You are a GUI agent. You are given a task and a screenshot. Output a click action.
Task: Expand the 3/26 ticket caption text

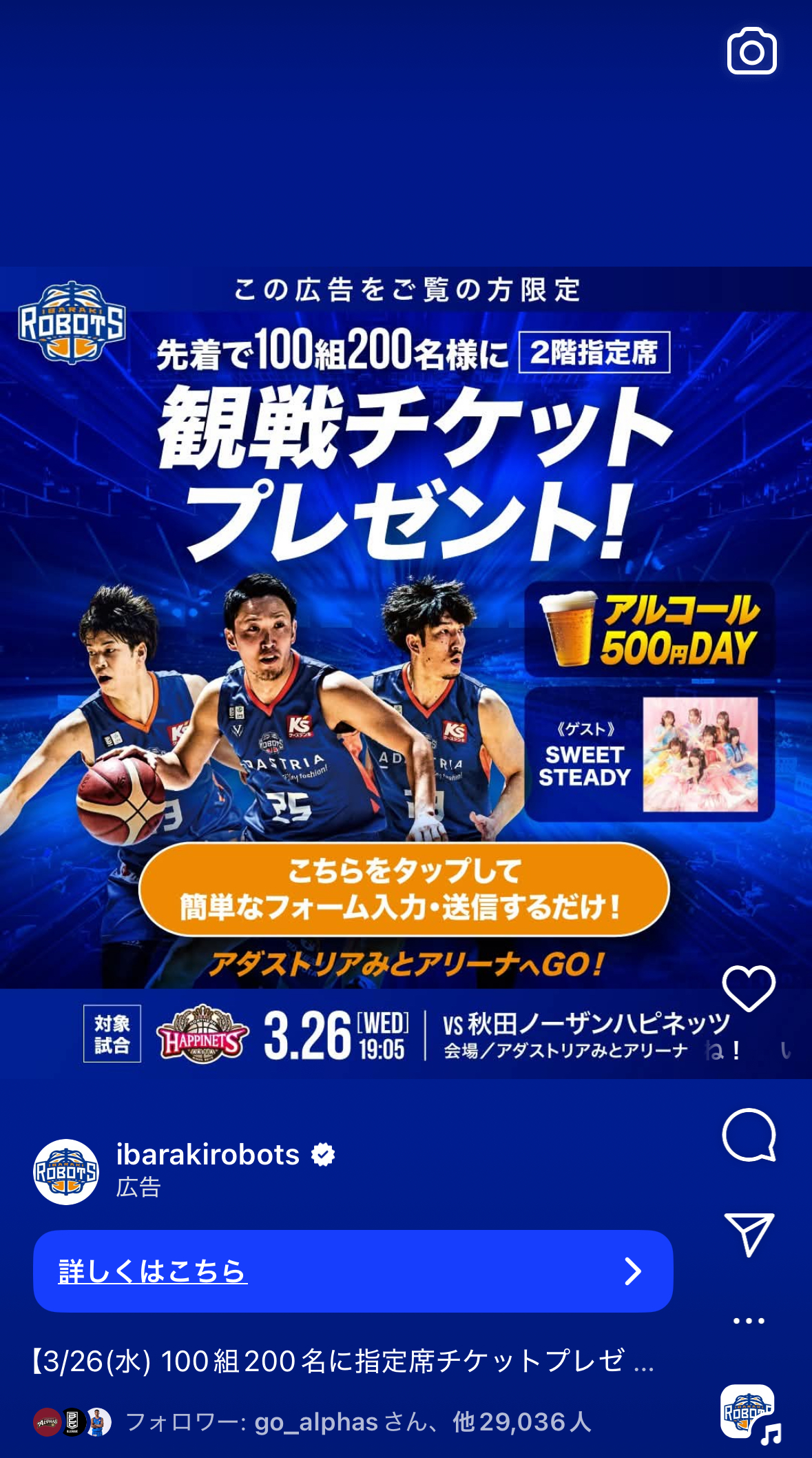[x=342, y=1362]
